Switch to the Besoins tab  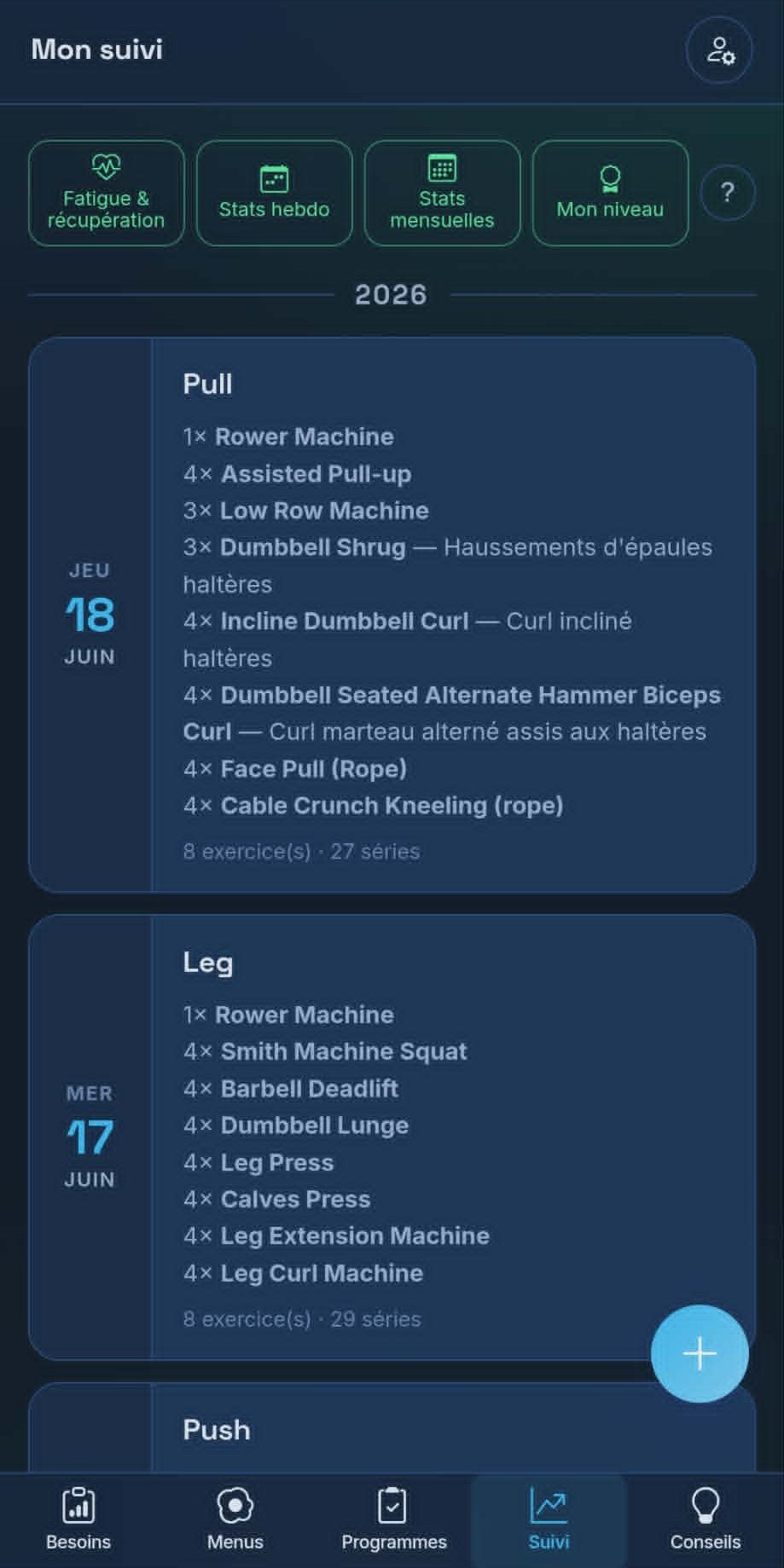point(78,1520)
